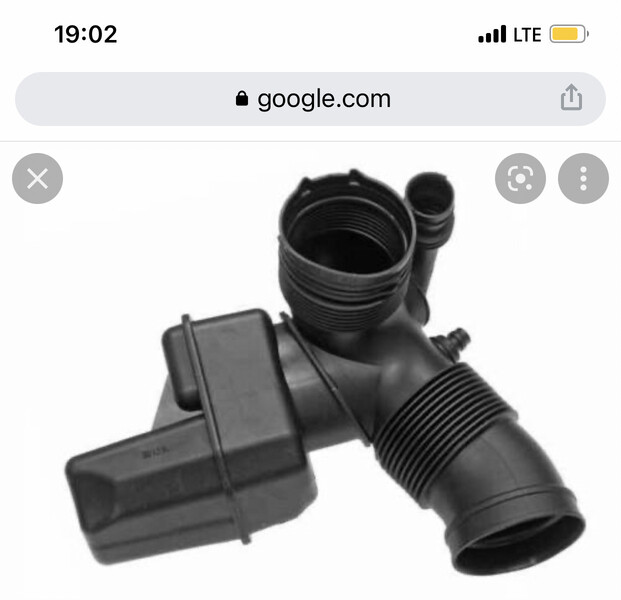Tap the google.com address bar

310,99
